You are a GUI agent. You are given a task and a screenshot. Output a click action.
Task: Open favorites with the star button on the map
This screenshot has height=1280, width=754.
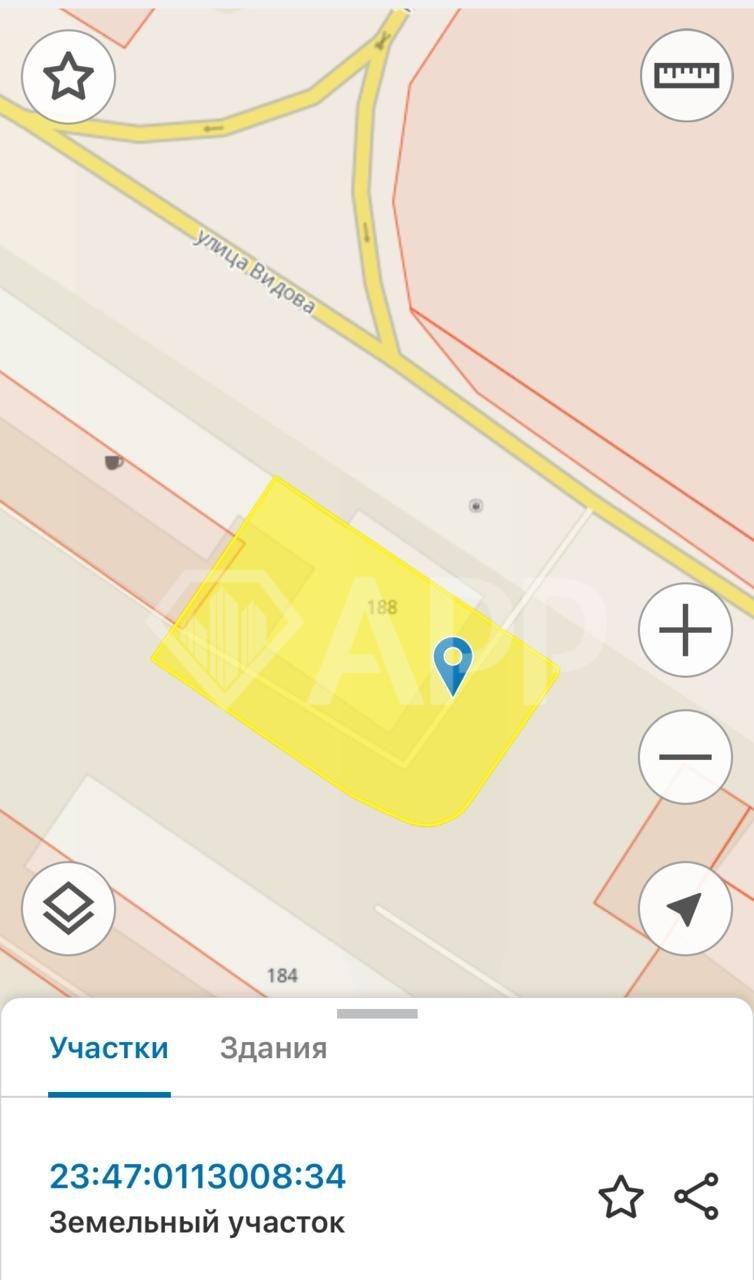[x=68, y=77]
